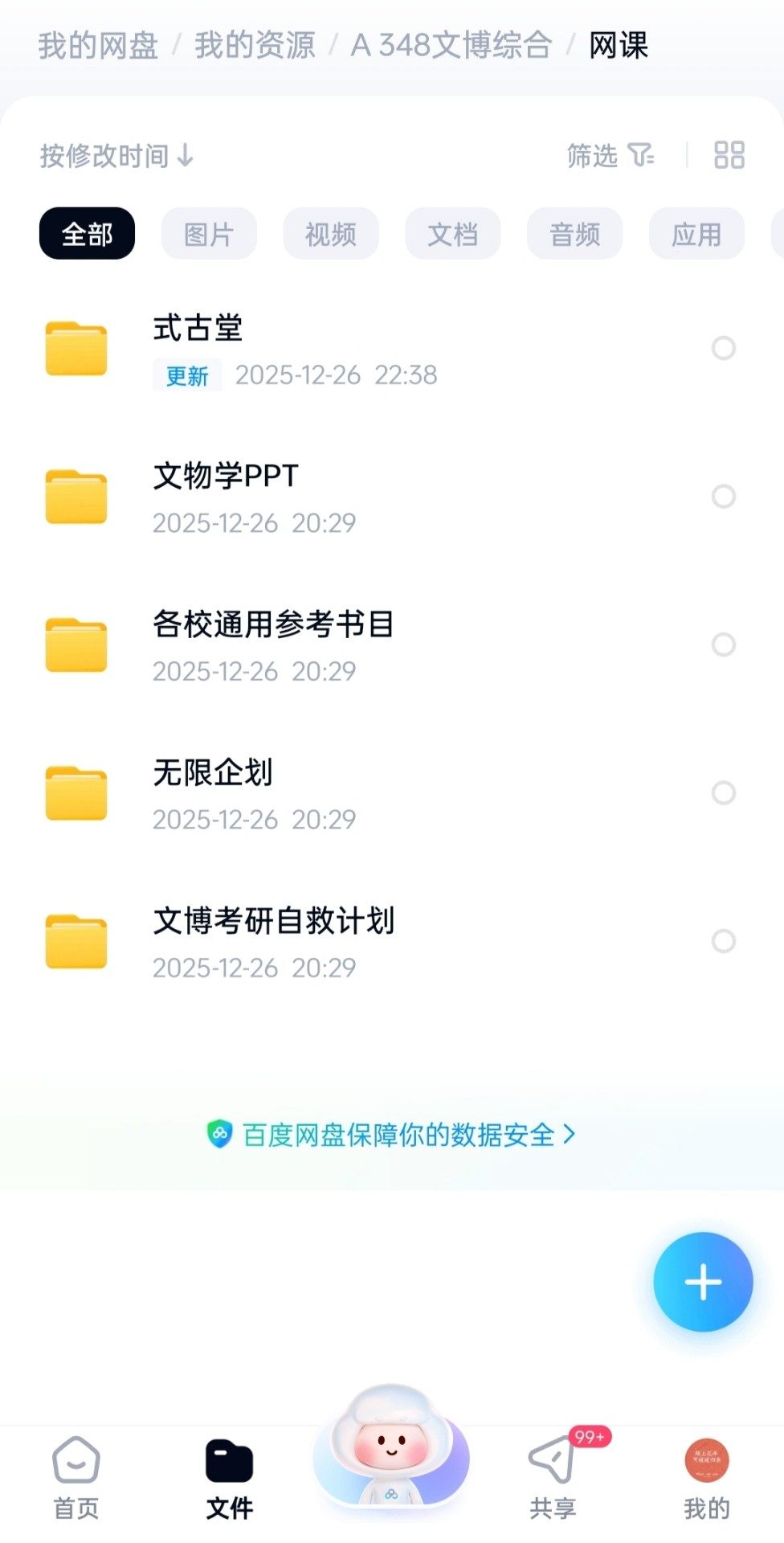Switch to grid view layout

pyautogui.click(x=729, y=155)
